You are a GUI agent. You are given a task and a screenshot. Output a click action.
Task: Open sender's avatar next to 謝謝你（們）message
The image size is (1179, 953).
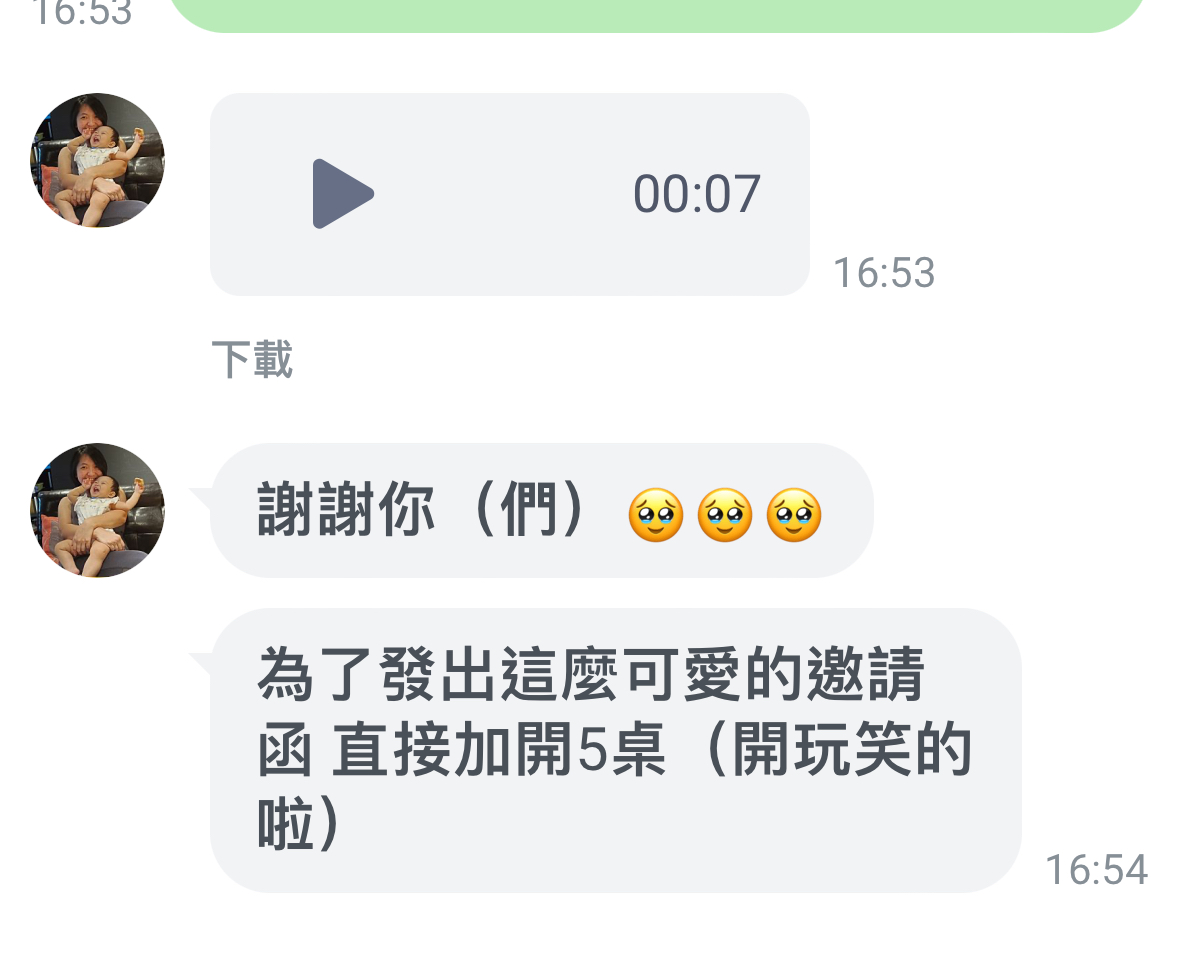97,510
